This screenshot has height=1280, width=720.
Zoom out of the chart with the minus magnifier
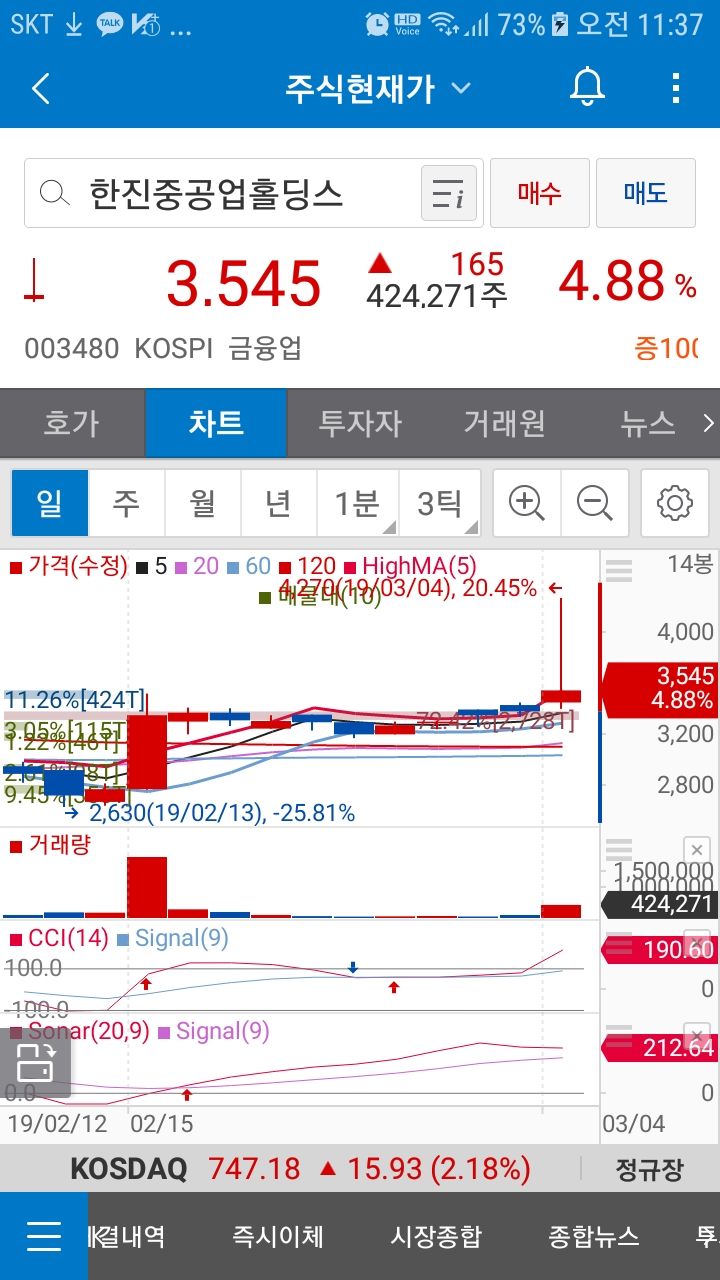tap(596, 503)
